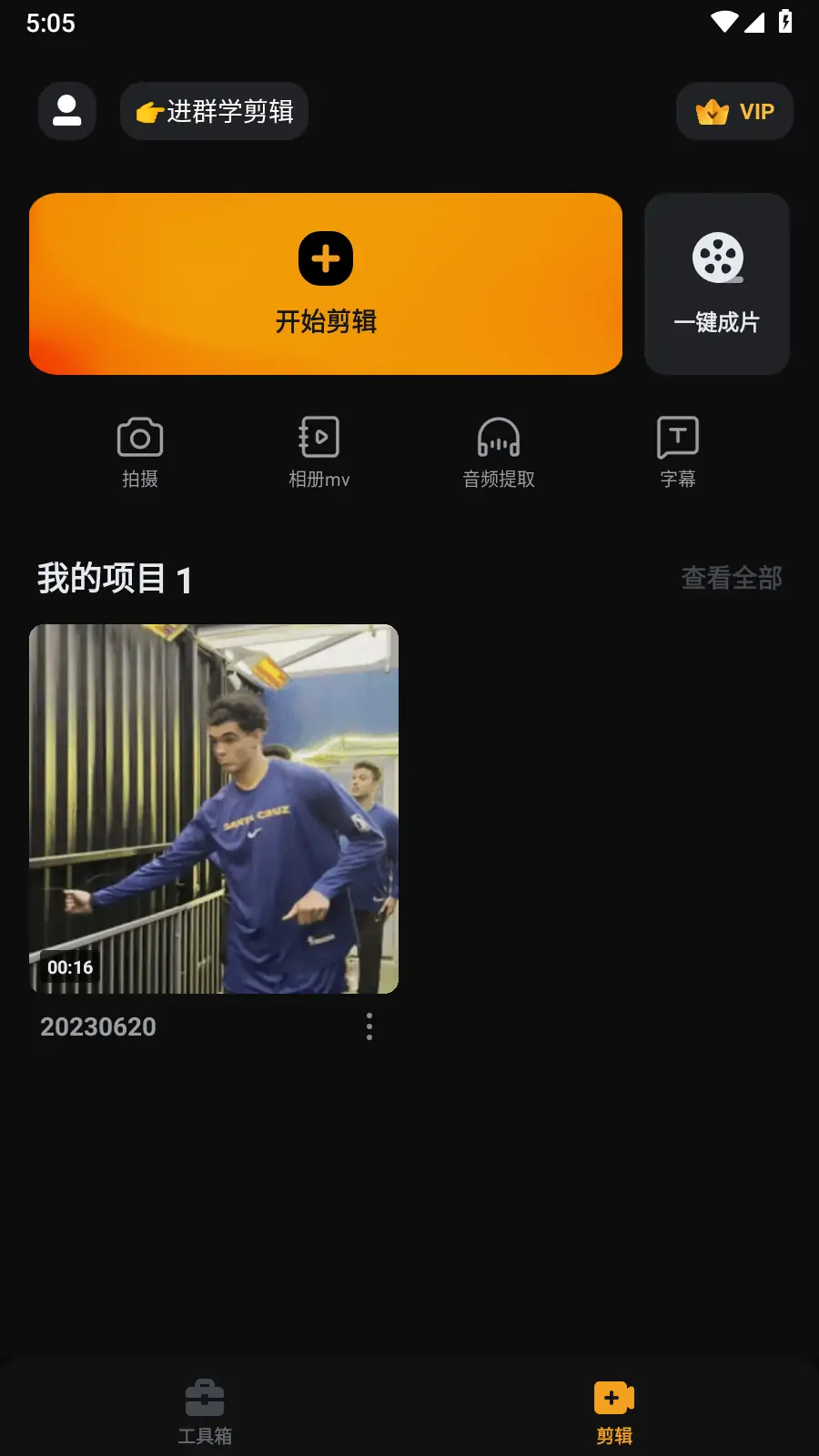The image size is (819, 1456).
Task: Expand all projects via 查看全部
Action: (x=733, y=577)
